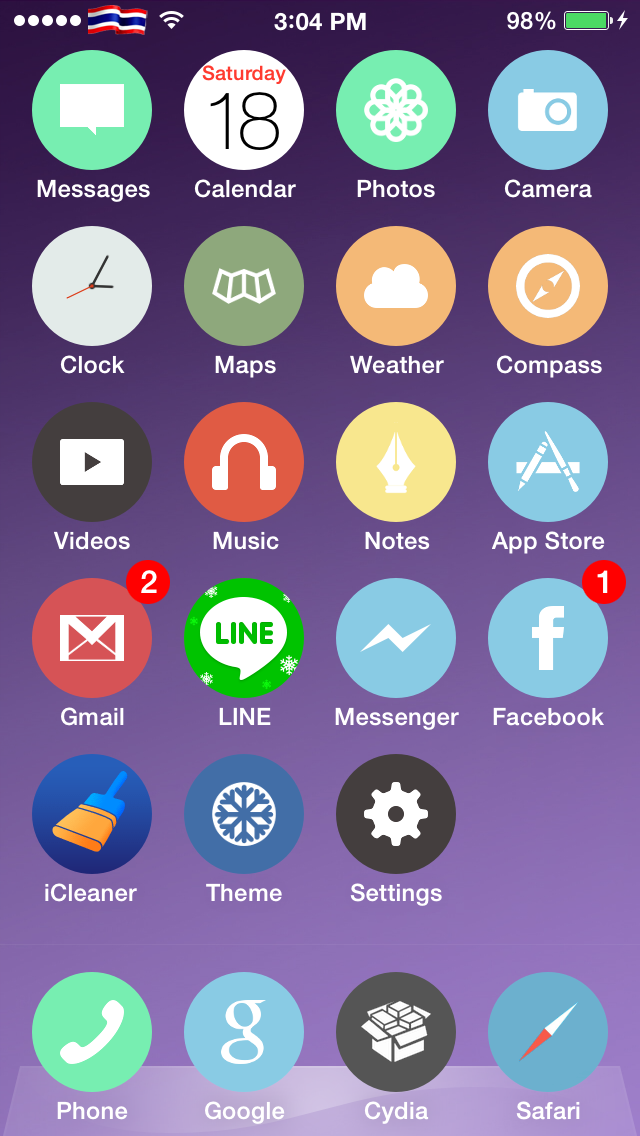Viewport: 640px width, 1136px height.
Task: Open Facebook with 1 notification
Action: [x=548, y=638]
